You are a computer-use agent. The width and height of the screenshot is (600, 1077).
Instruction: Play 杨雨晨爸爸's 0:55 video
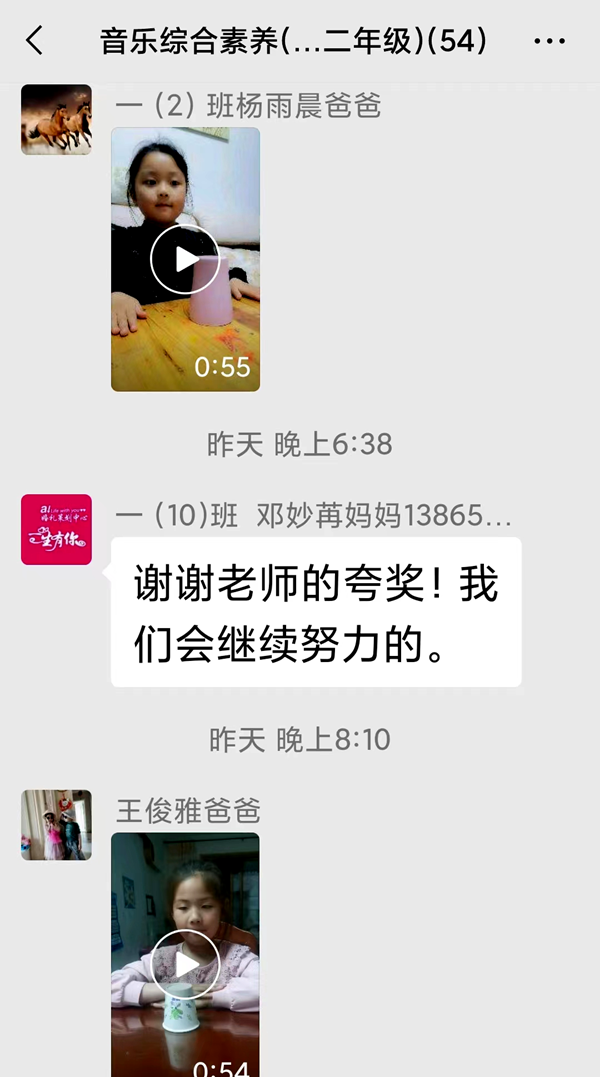185,259
